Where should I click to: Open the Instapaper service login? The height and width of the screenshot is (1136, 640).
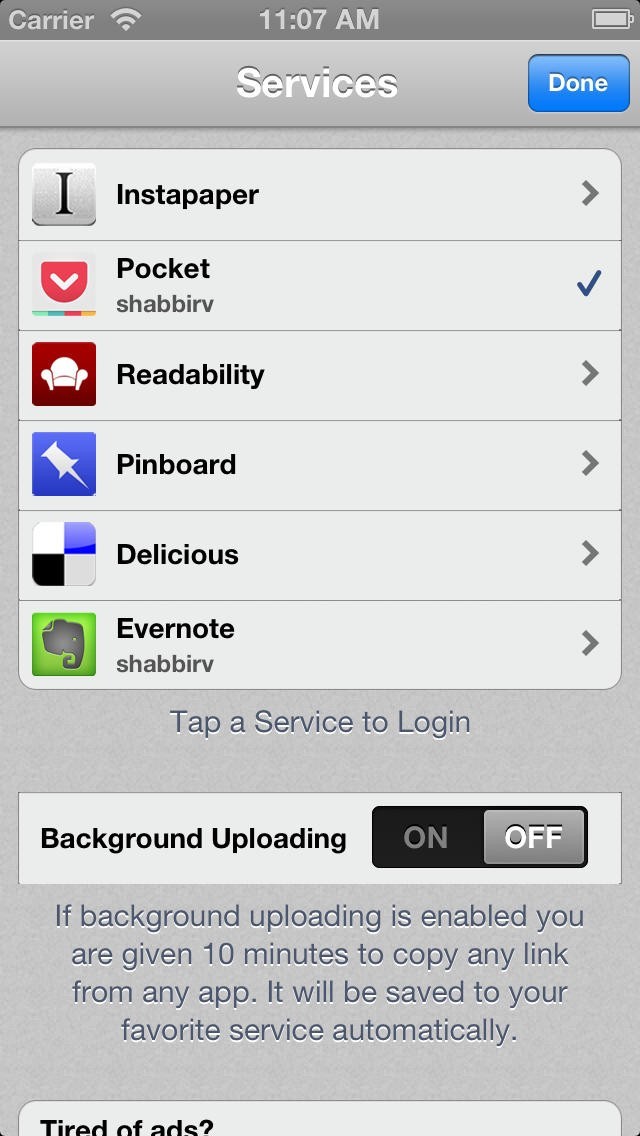click(320, 195)
